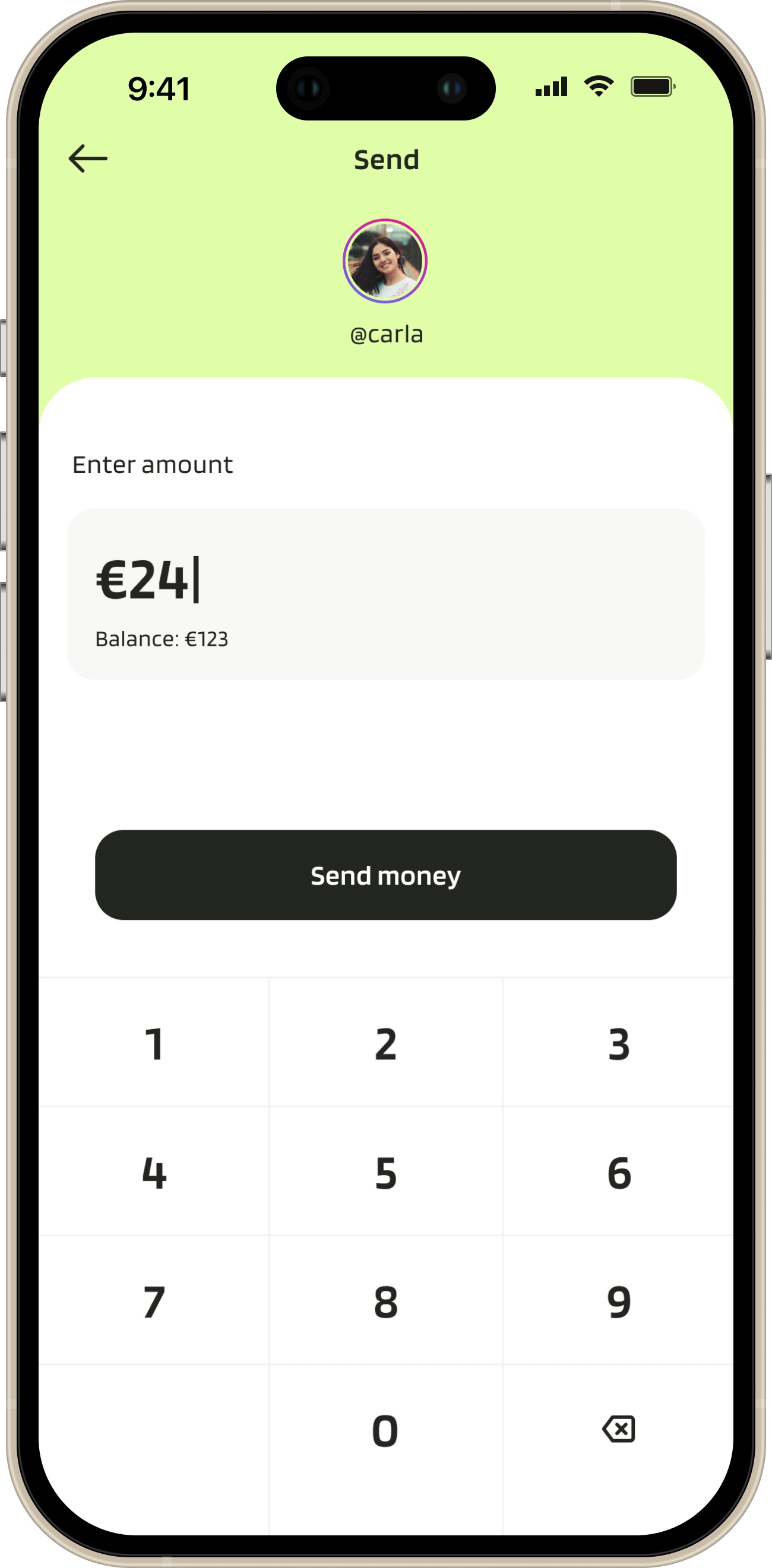Viewport: 772px width, 1568px height.
Task: Enter digit 1 on the keypad
Action: tap(154, 1044)
